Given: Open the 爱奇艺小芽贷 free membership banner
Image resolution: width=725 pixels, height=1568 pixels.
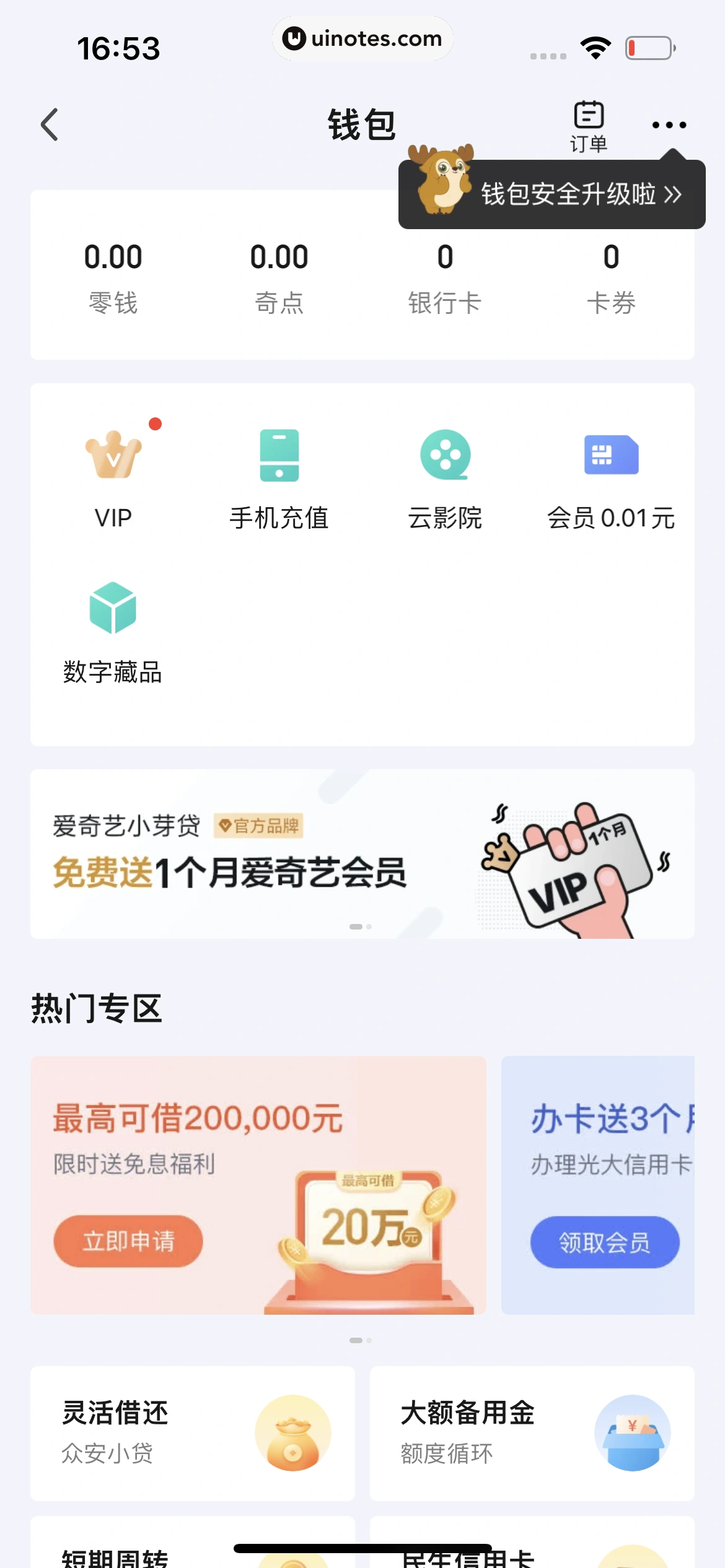Looking at the screenshot, I should (x=362, y=853).
